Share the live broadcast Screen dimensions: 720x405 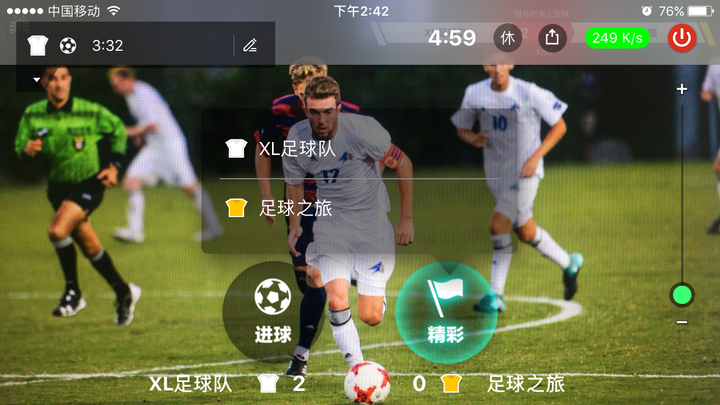point(552,38)
